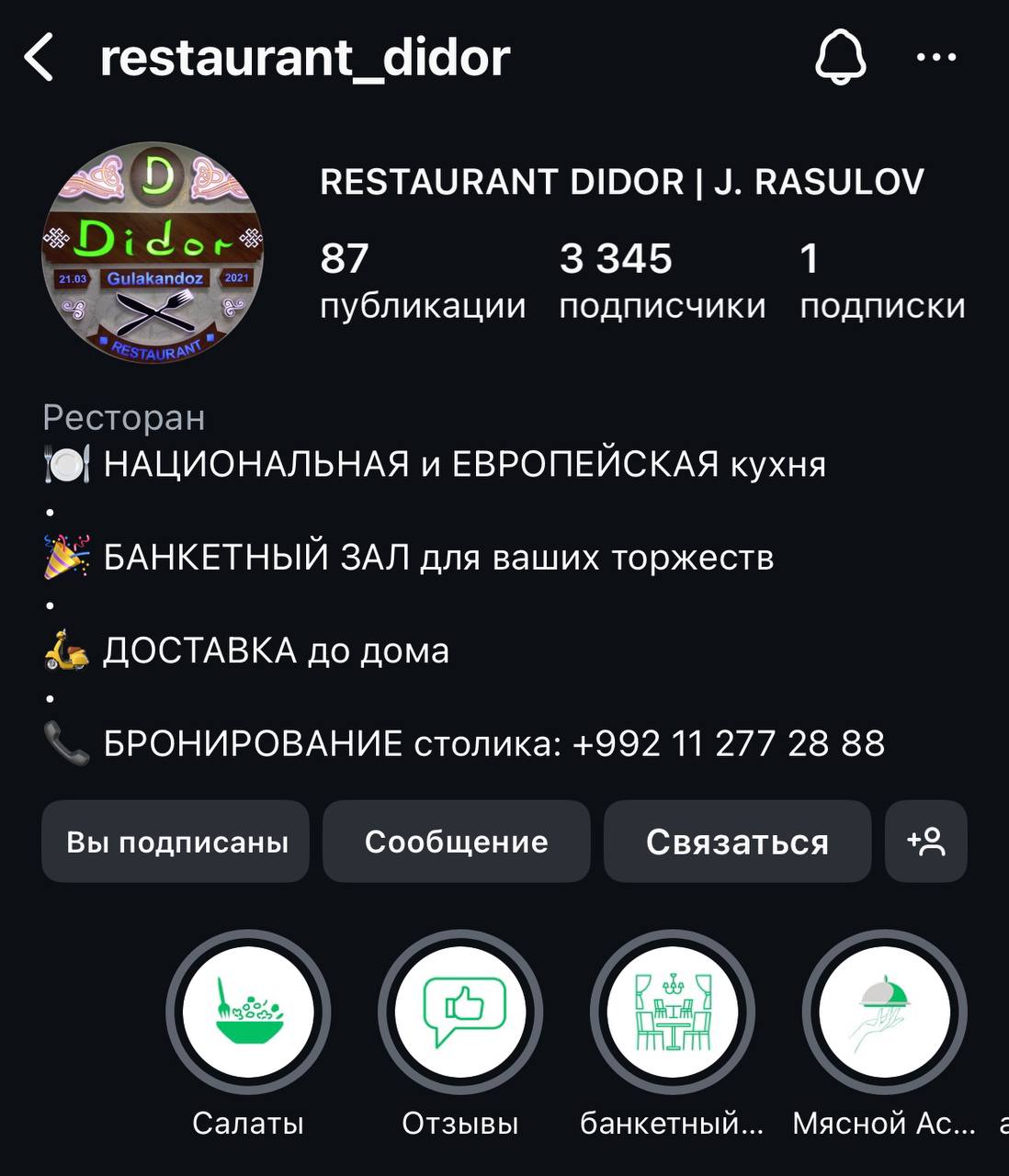Image resolution: width=1009 pixels, height=1176 pixels.
Task: Choose the Связаться contact button
Action: tap(737, 842)
